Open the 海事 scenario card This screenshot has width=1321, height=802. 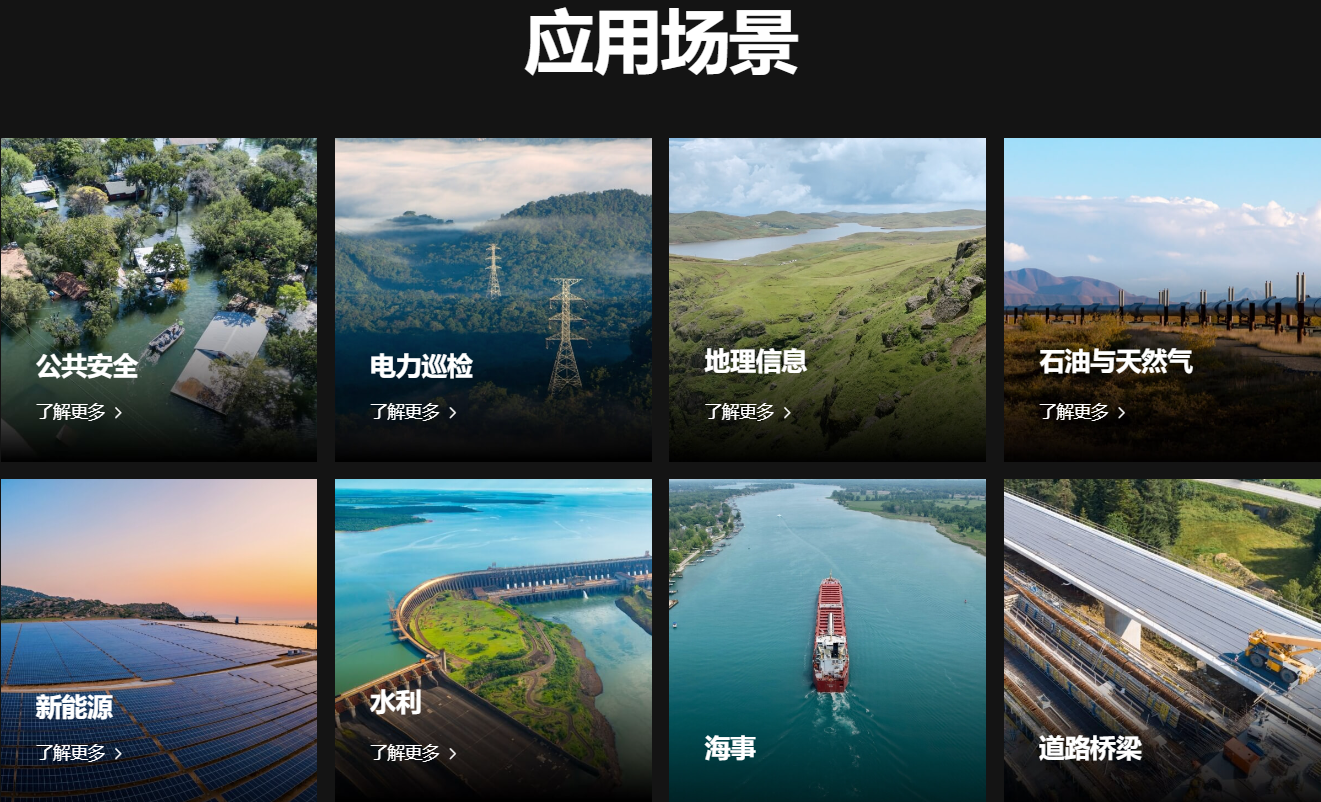click(827, 640)
